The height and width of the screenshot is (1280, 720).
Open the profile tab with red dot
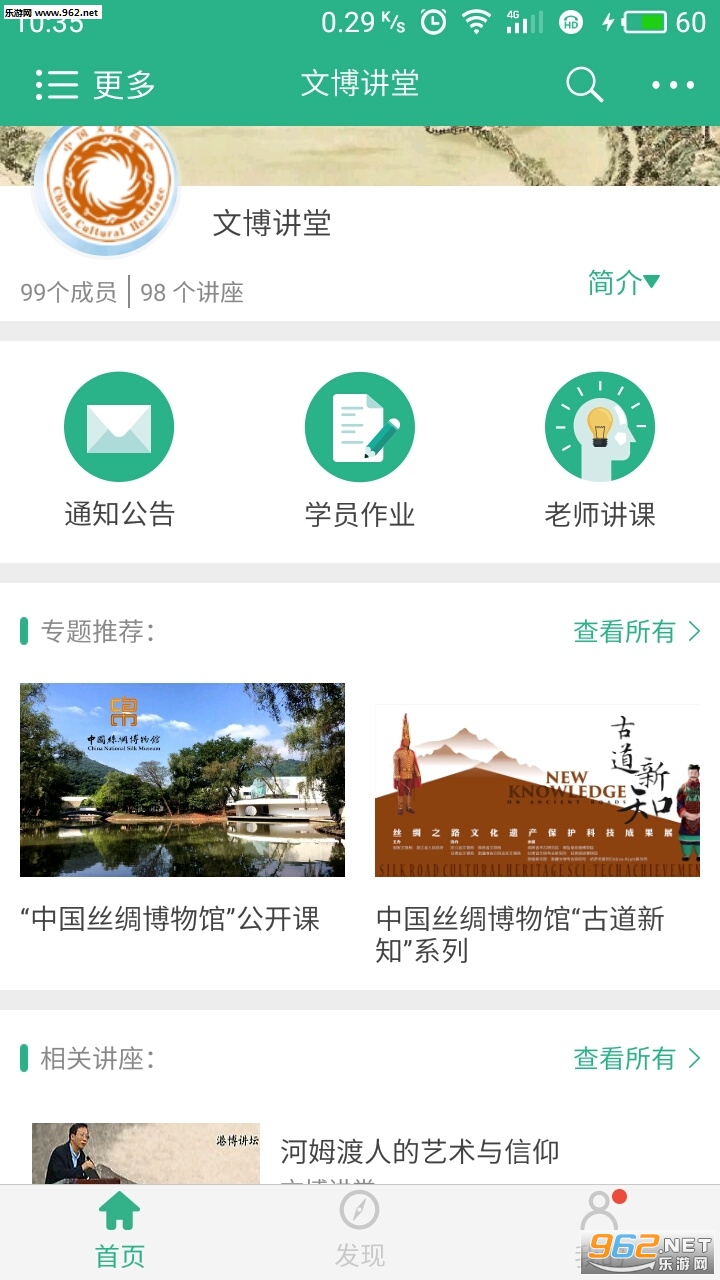pos(600,1215)
